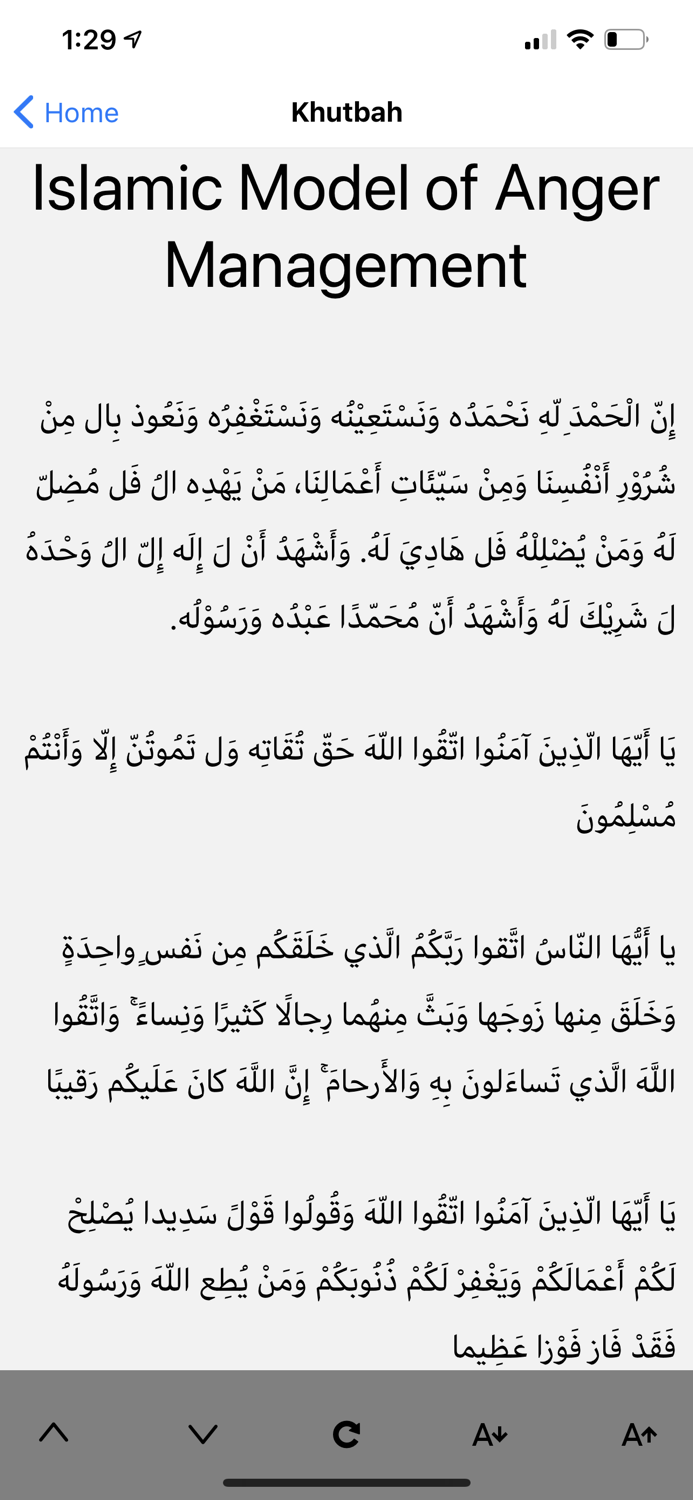This screenshot has height=1500, width=693.
Task: Increase the text font size
Action: pos(639,1435)
